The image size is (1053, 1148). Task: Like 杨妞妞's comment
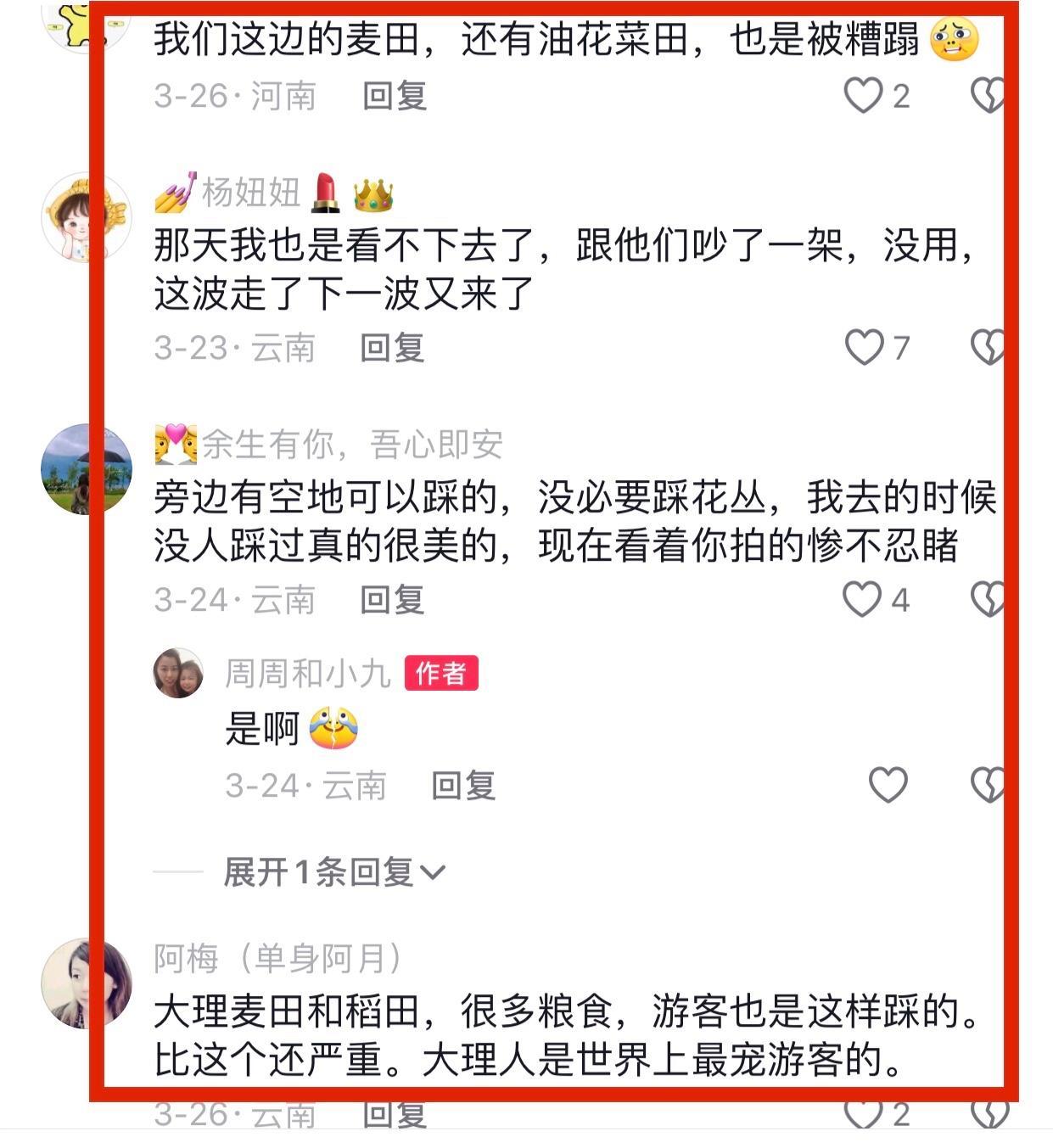click(865, 347)
